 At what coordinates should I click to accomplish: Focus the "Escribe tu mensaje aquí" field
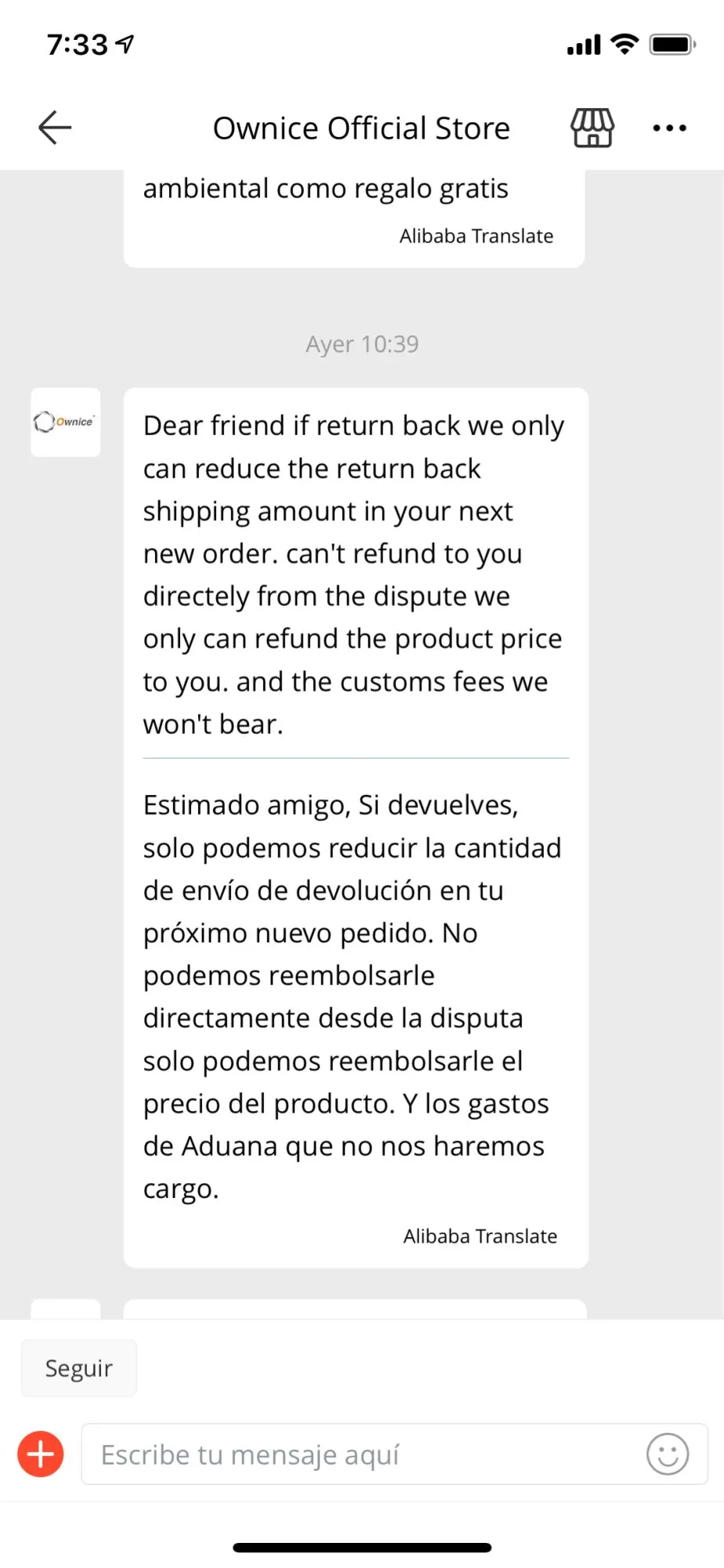click(x=360, y=1454)
